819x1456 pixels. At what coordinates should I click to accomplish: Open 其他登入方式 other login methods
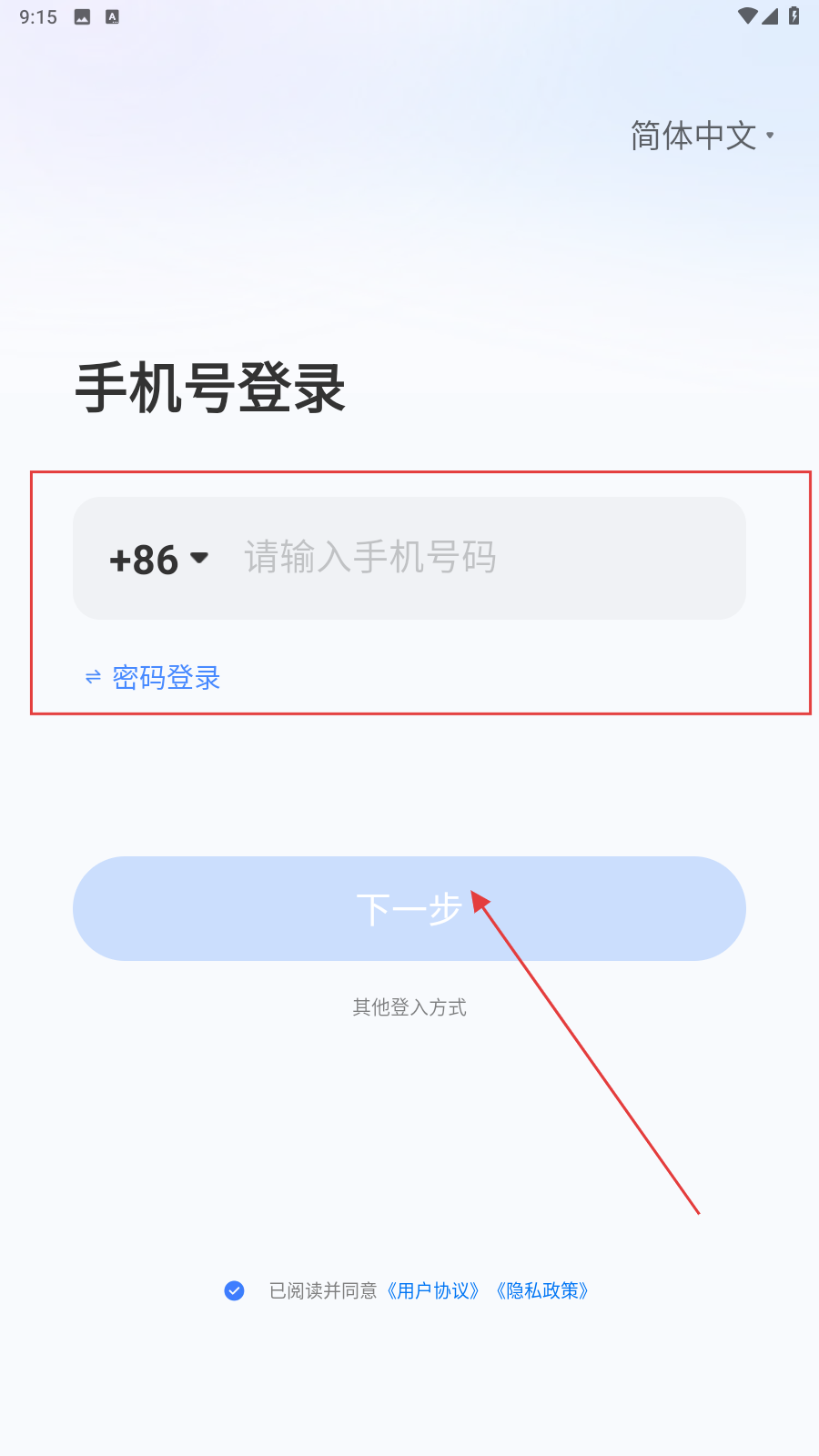coord(409,1007)
